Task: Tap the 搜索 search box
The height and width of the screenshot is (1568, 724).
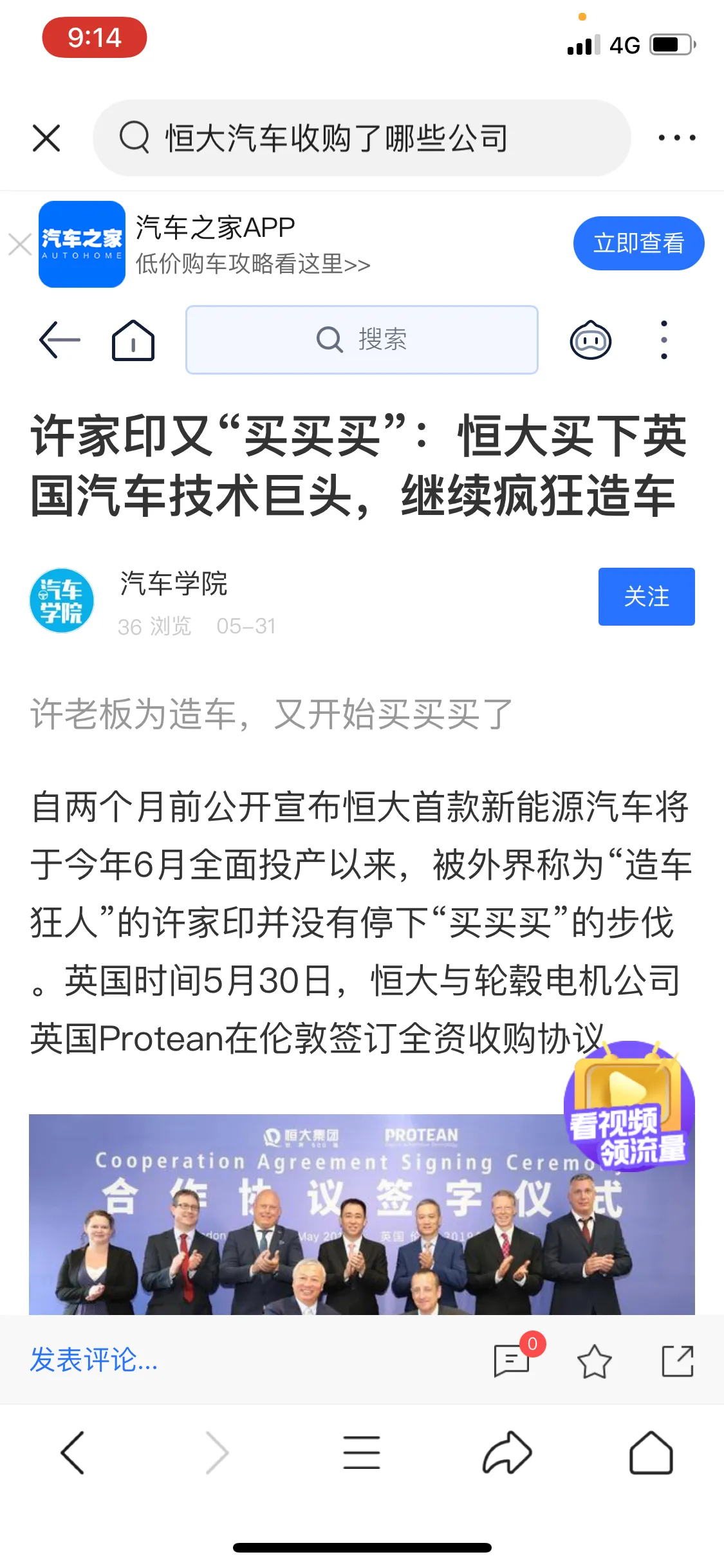Action: click(x=362, y=339)
